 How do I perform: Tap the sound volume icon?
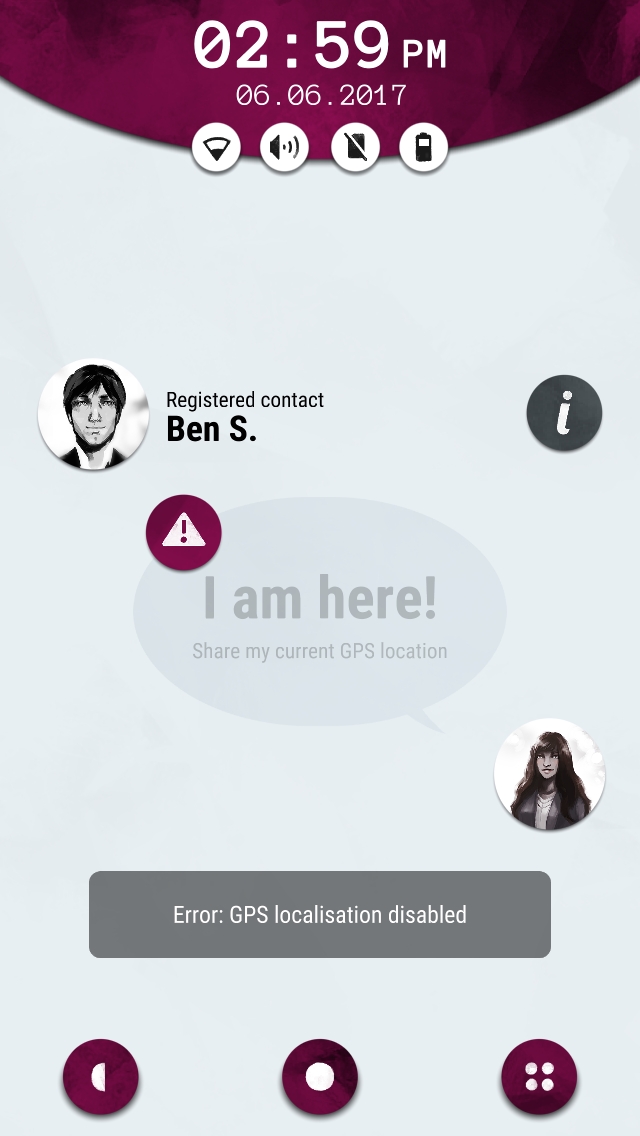click(284, 148)
